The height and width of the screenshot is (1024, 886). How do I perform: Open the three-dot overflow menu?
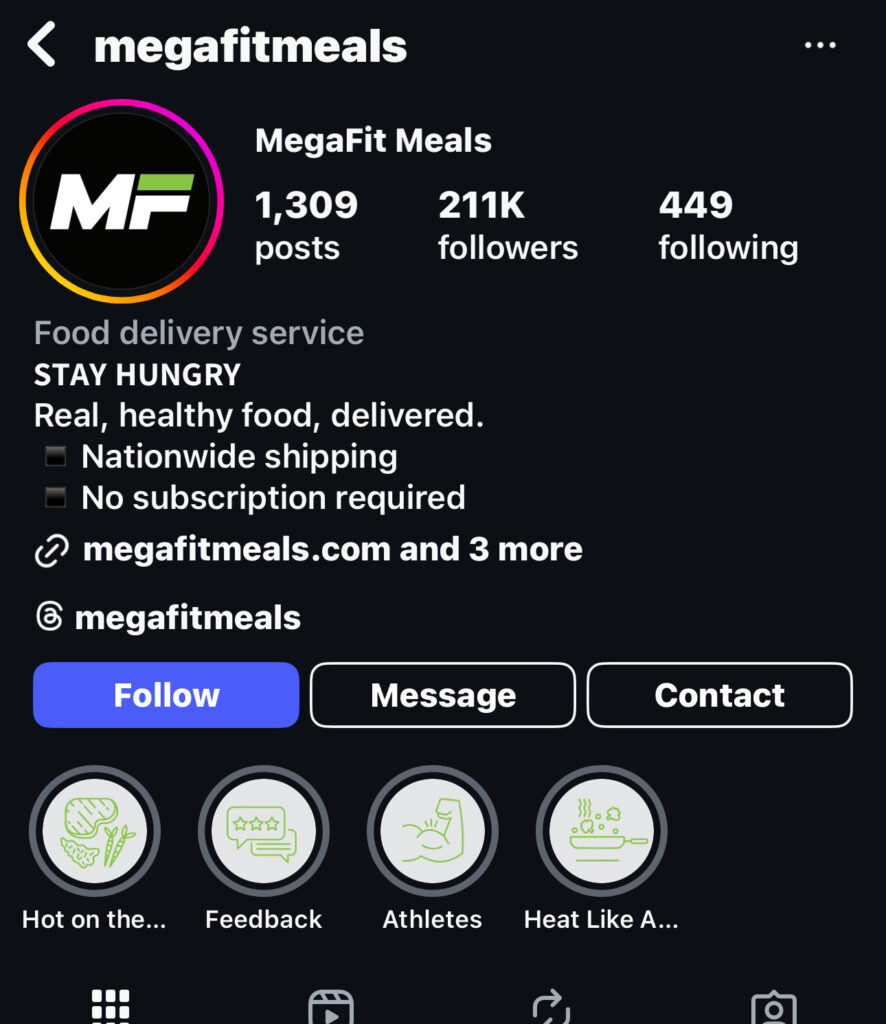pos(820,46)
